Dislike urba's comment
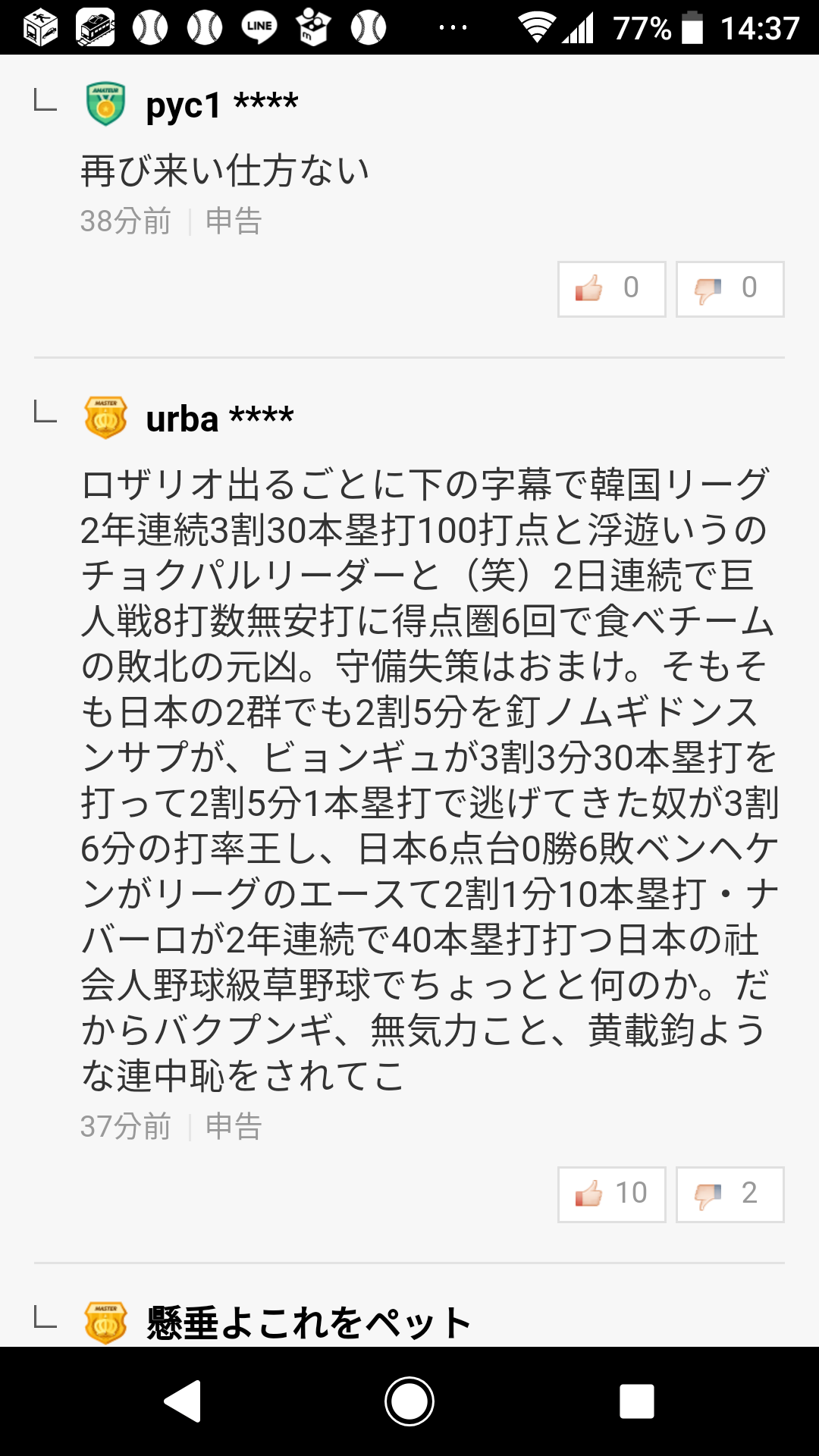819x1456 pixels. click(x=730, y=1194)
